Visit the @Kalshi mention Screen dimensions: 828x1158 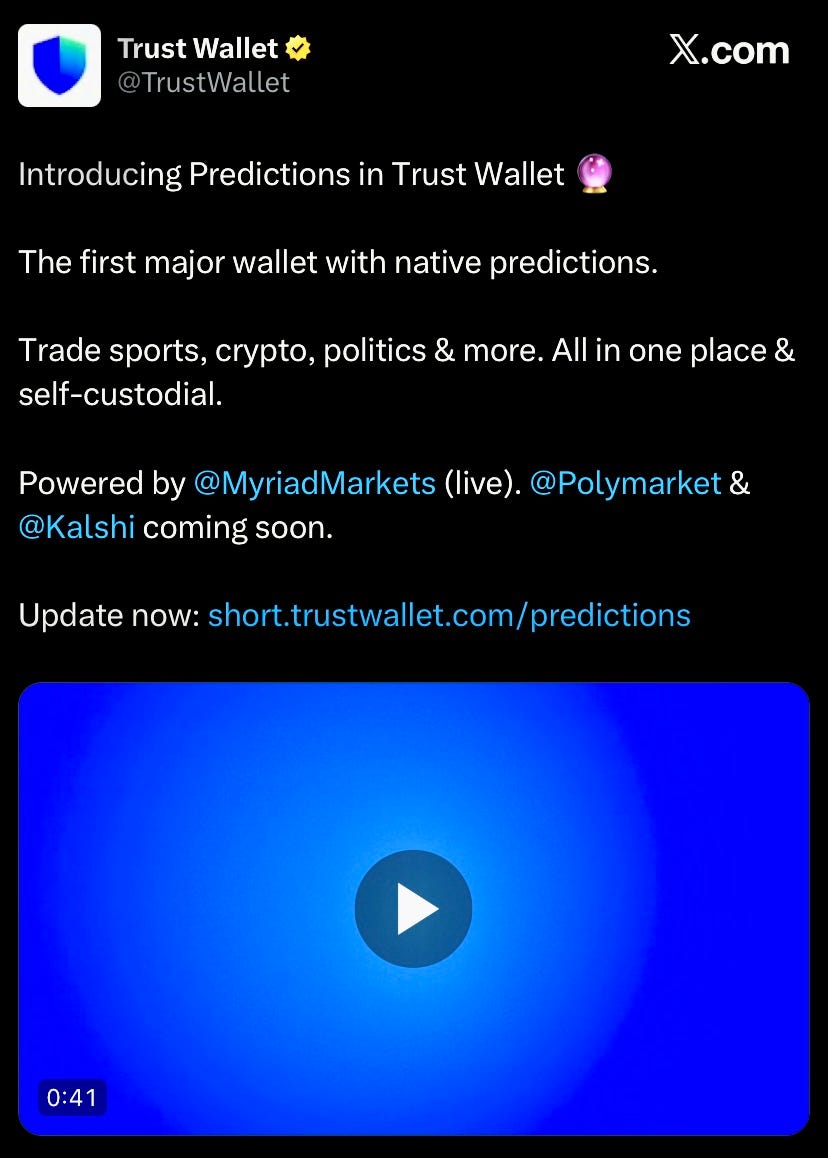pos(76,528)
